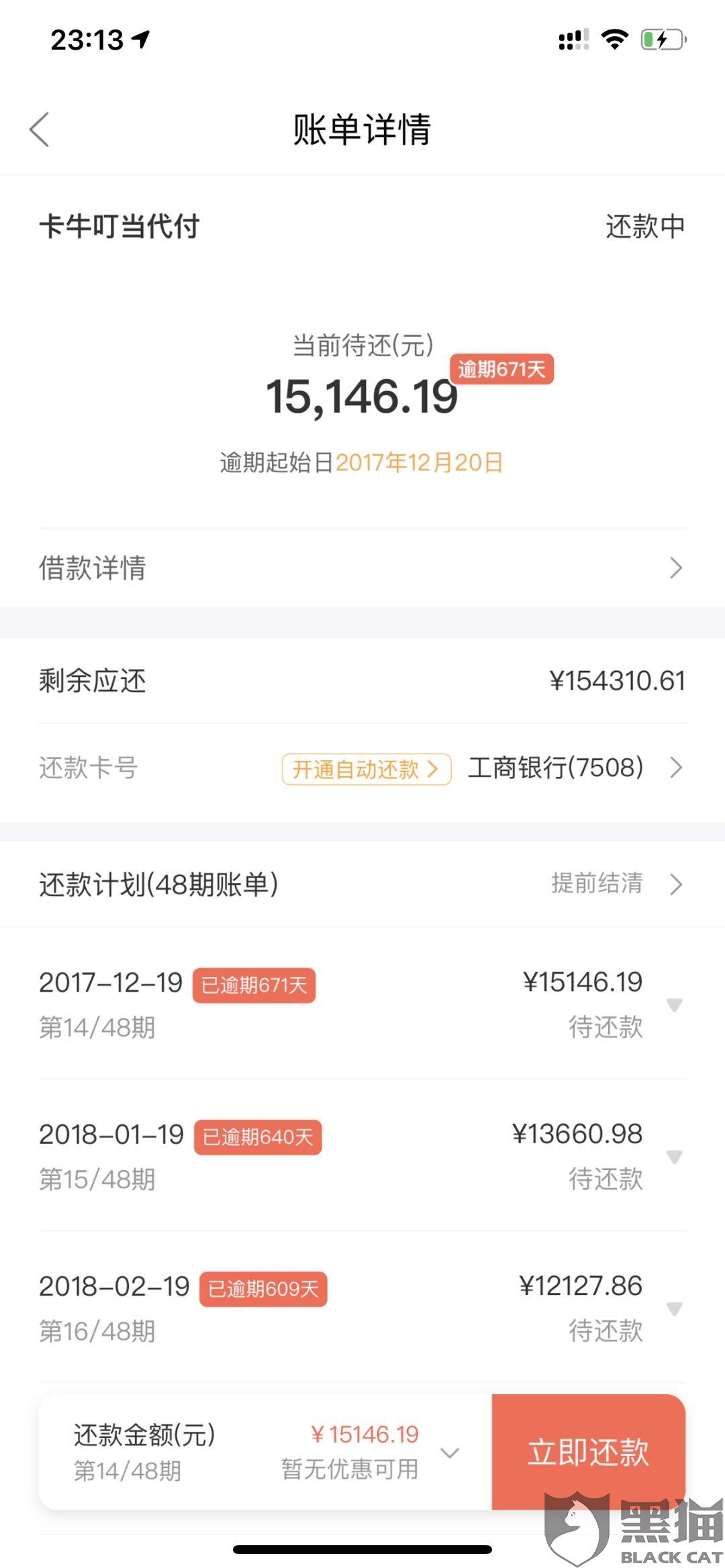Go back from the 账单详情 page
The width and height of the screenshot is (725, 1568).
(40, 129)
